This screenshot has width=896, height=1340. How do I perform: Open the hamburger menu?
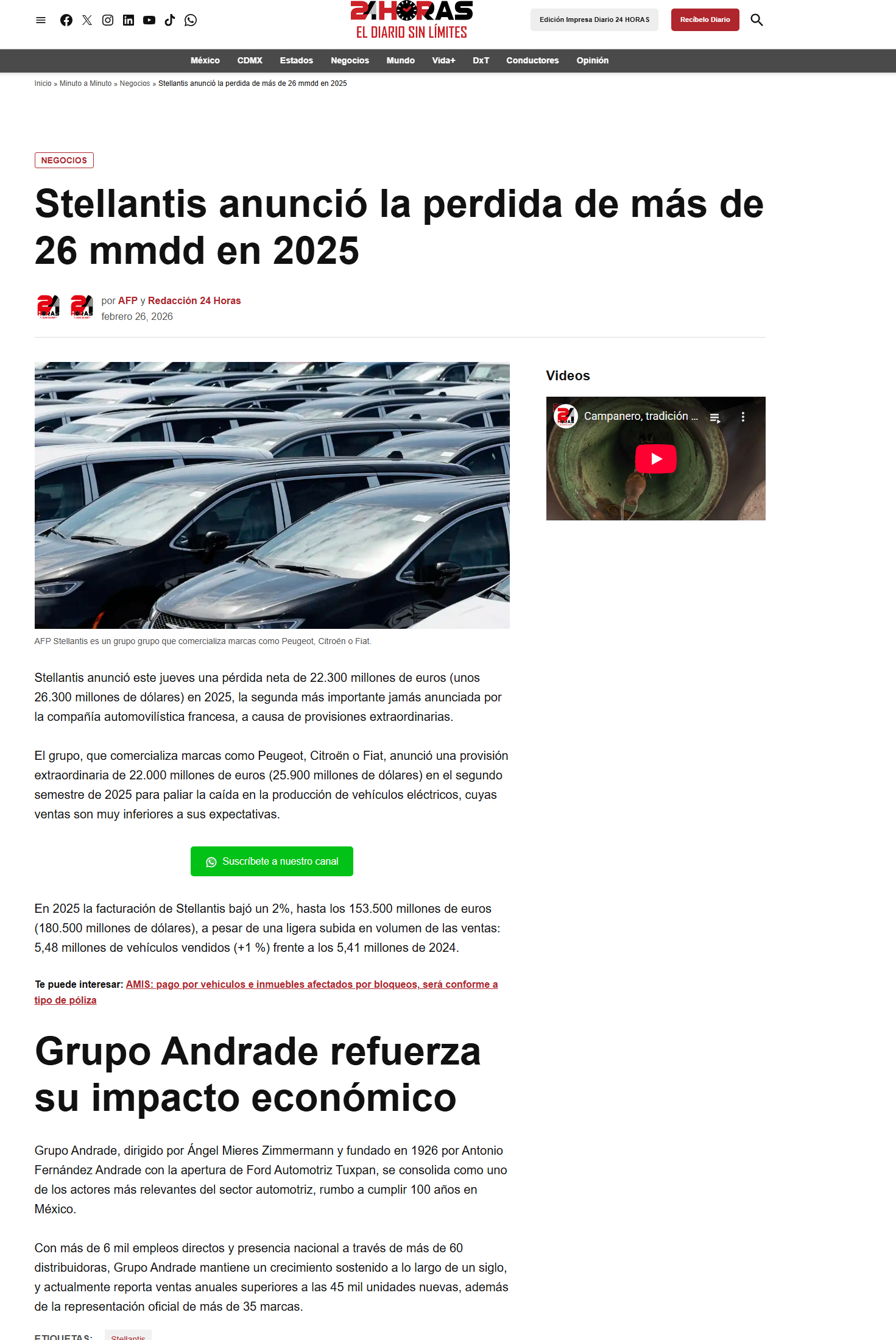pos(41,20)
